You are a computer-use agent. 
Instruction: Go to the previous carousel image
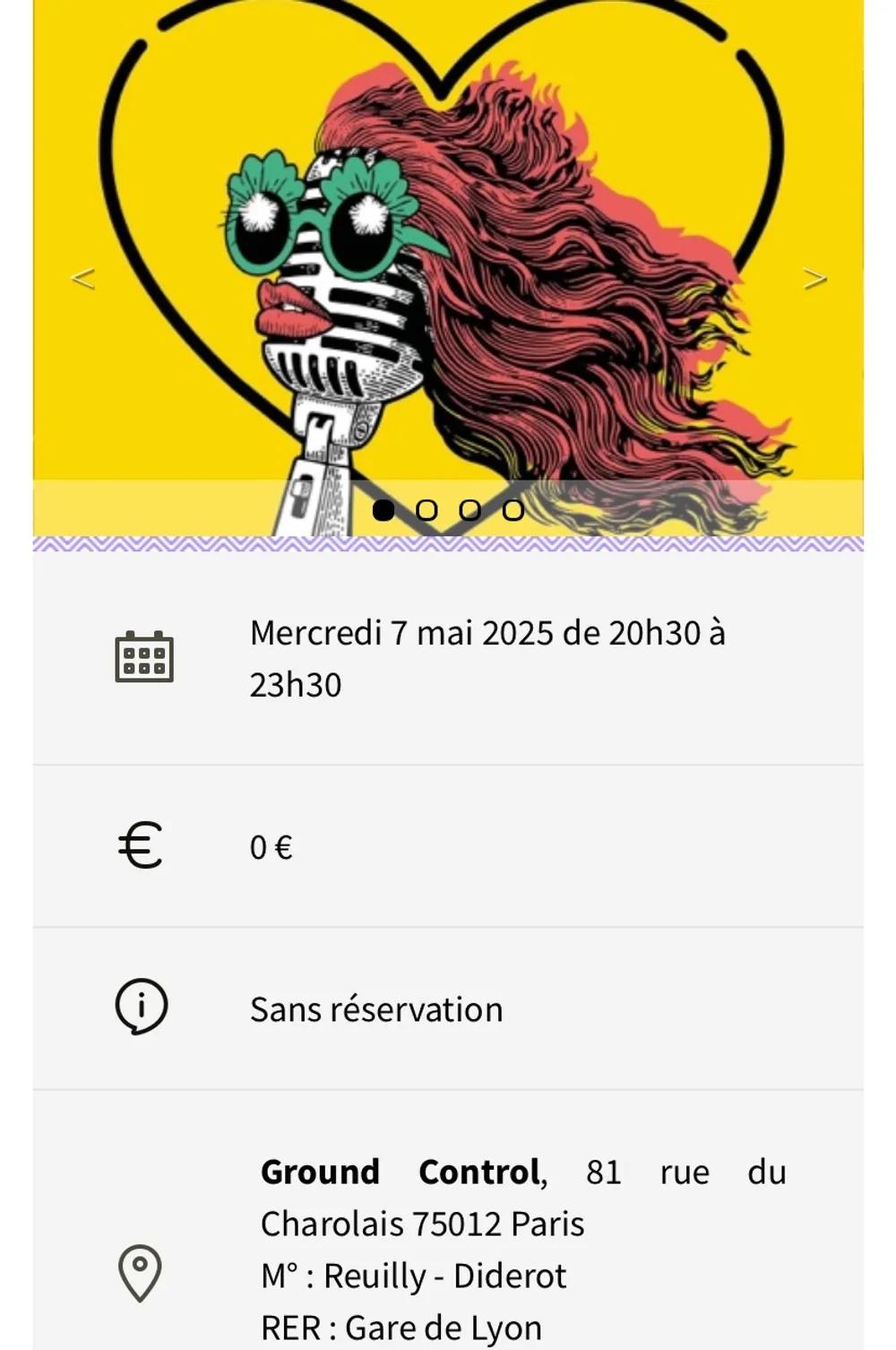[82, 278]
